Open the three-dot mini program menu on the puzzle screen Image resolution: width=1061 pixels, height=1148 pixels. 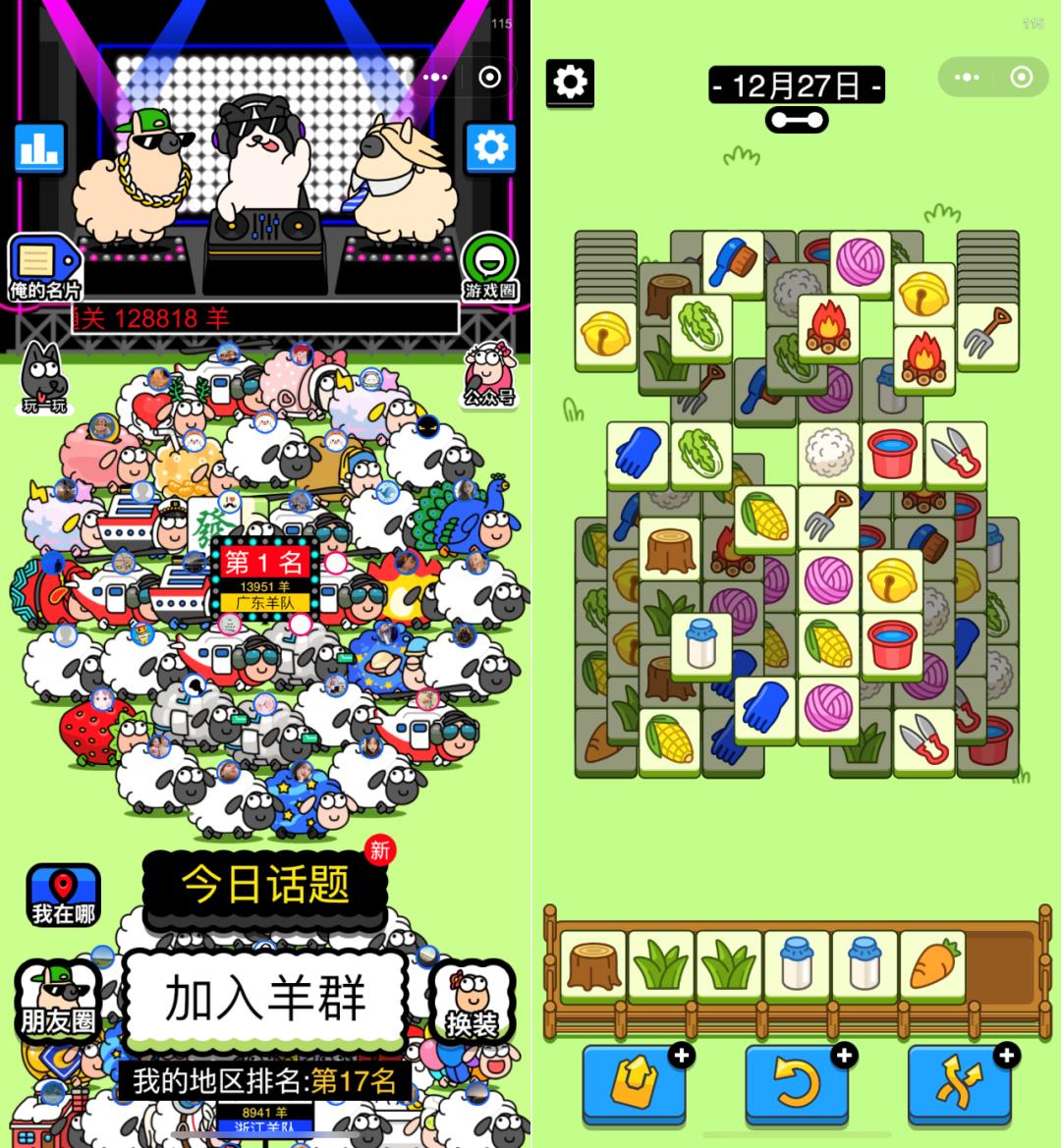pos(967,78)
